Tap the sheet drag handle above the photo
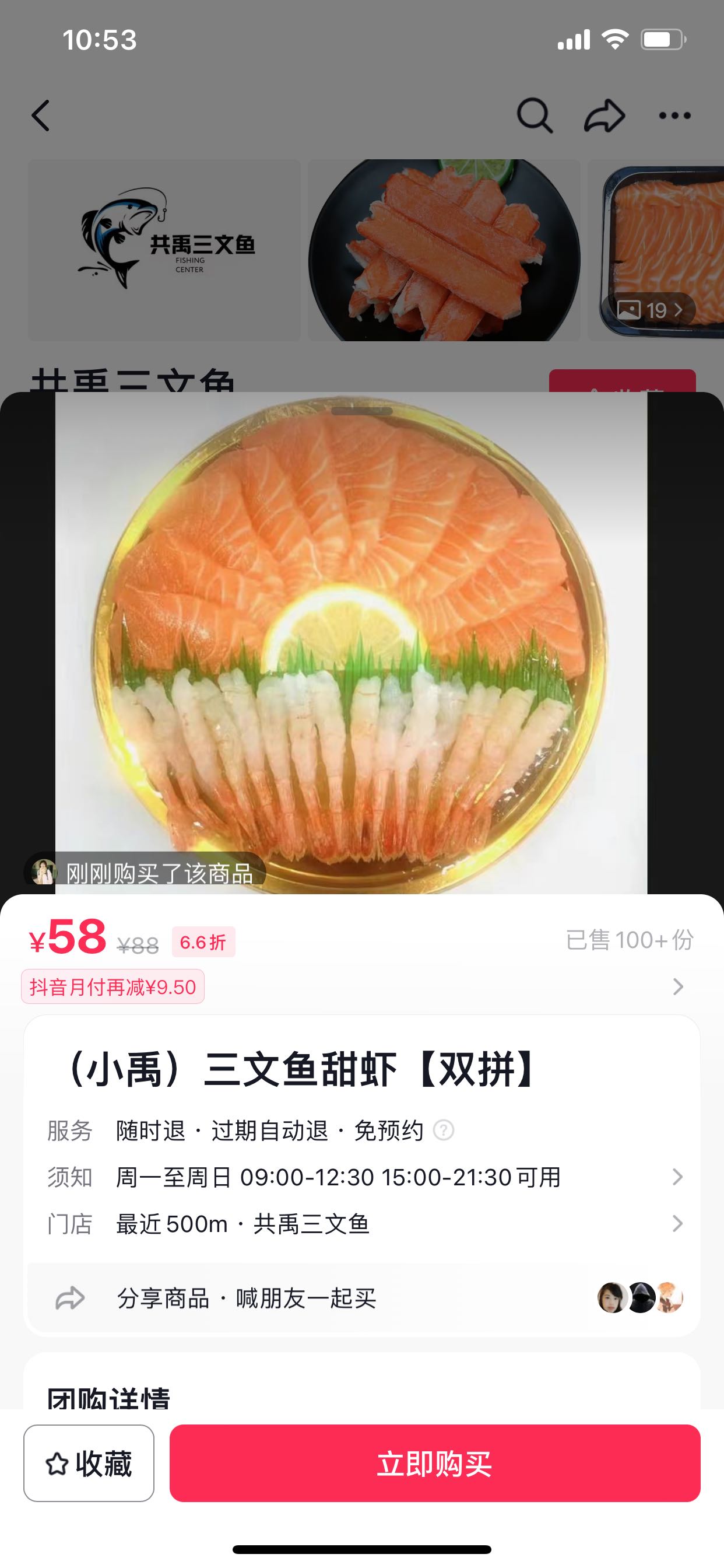The height and width of the screenshot is (1568, 724). pos(362,411)
